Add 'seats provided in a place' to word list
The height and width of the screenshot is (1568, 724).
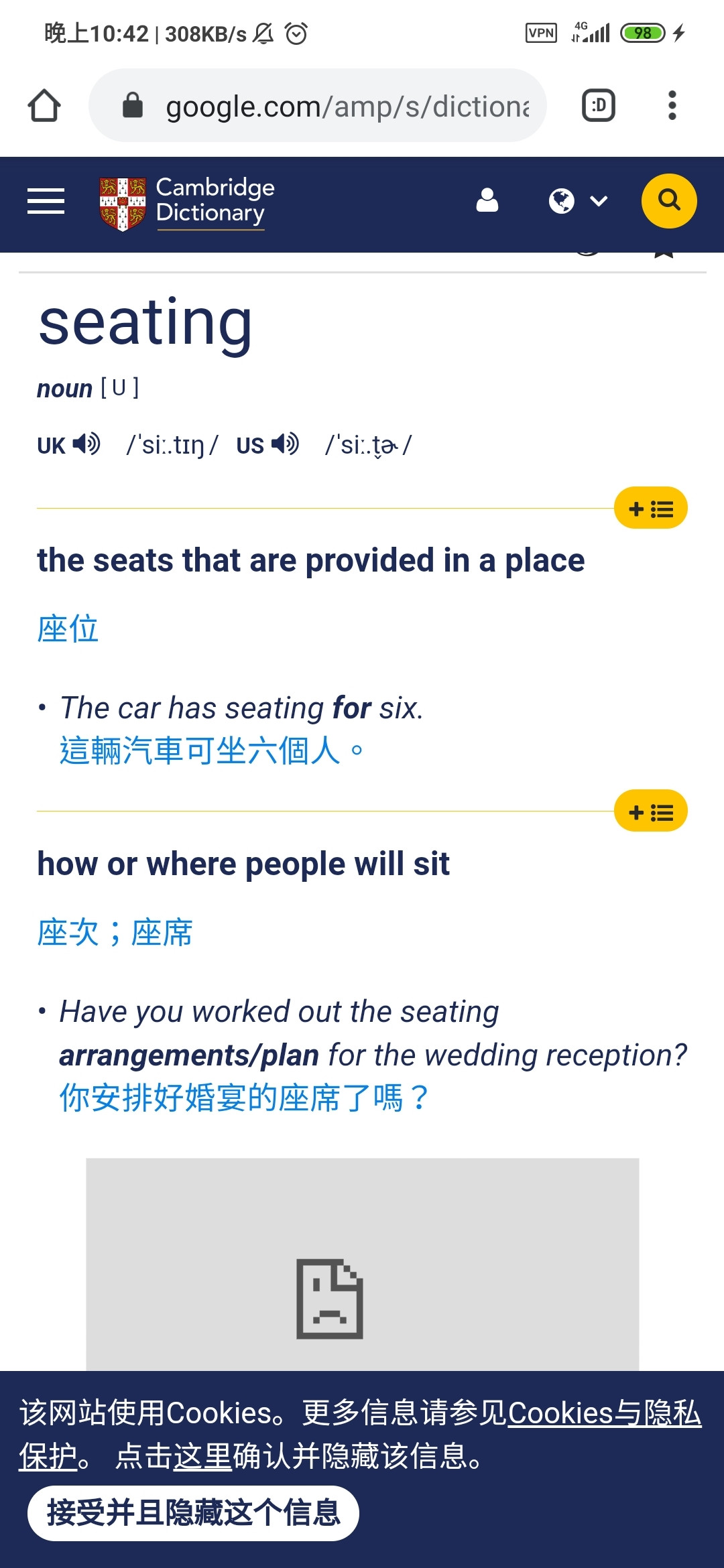coord(650,509)
